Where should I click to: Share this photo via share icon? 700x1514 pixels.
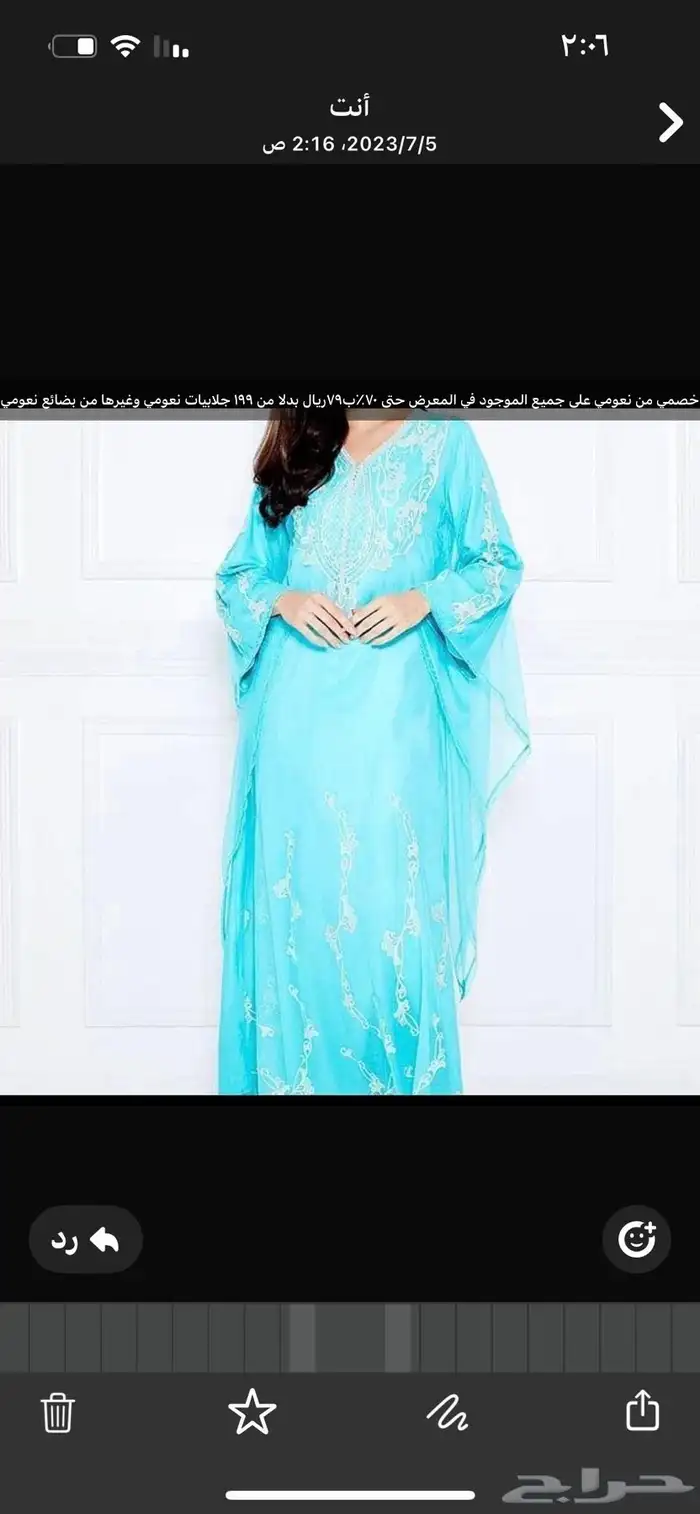click(x=642, y=1412)
